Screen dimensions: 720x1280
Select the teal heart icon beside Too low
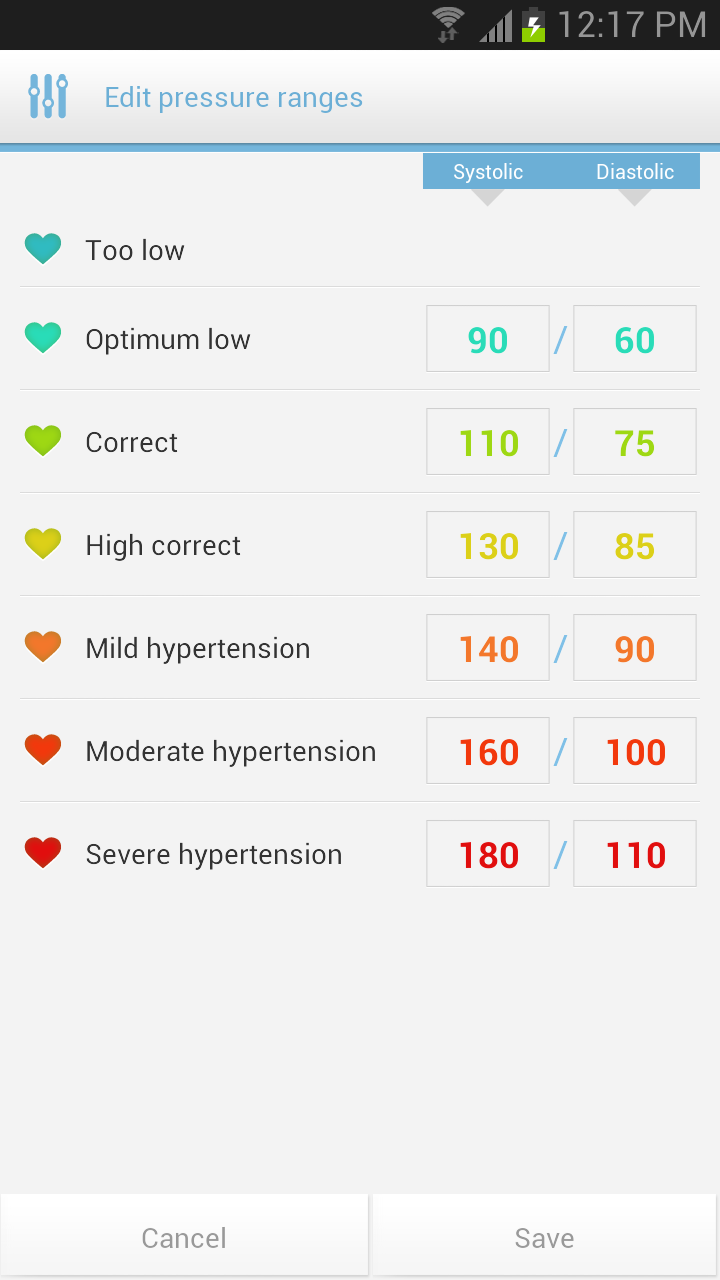point(43,249)
